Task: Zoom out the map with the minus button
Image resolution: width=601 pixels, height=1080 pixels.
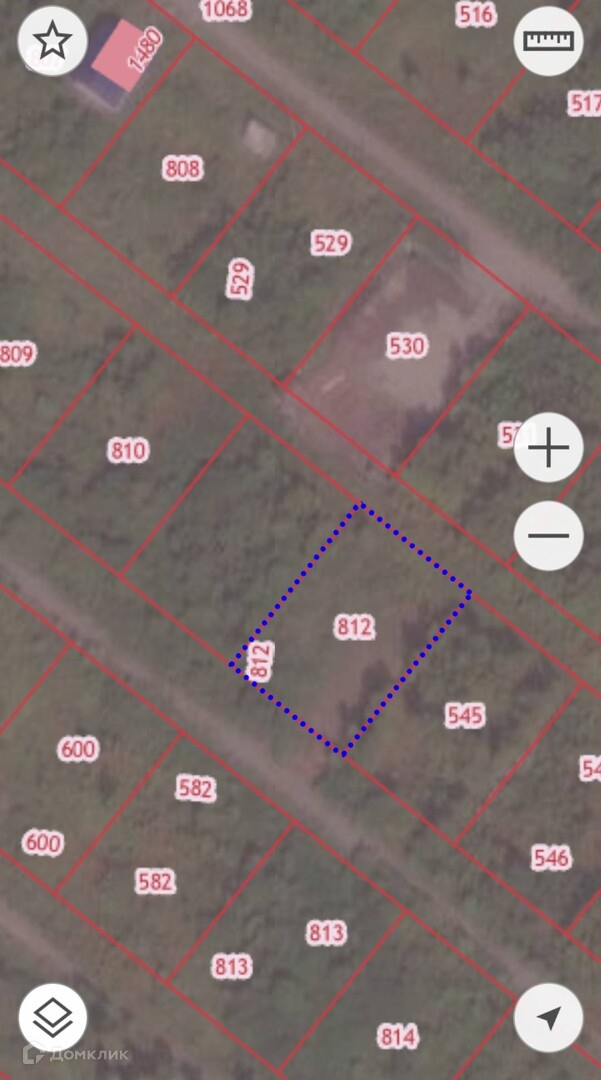Action: click(x=548, y=536)
